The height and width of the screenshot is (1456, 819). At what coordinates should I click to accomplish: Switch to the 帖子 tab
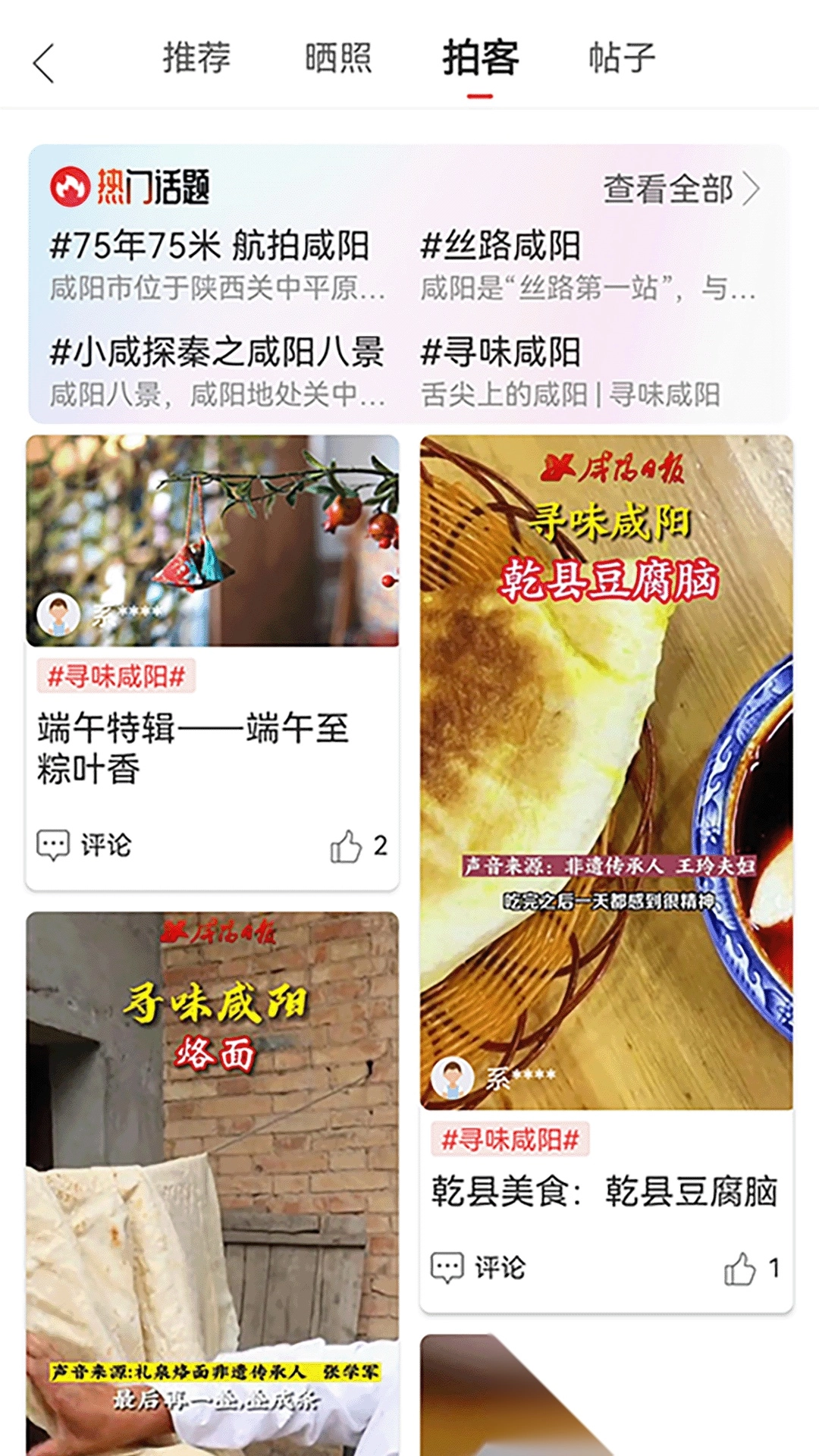(x=622, y=58)
